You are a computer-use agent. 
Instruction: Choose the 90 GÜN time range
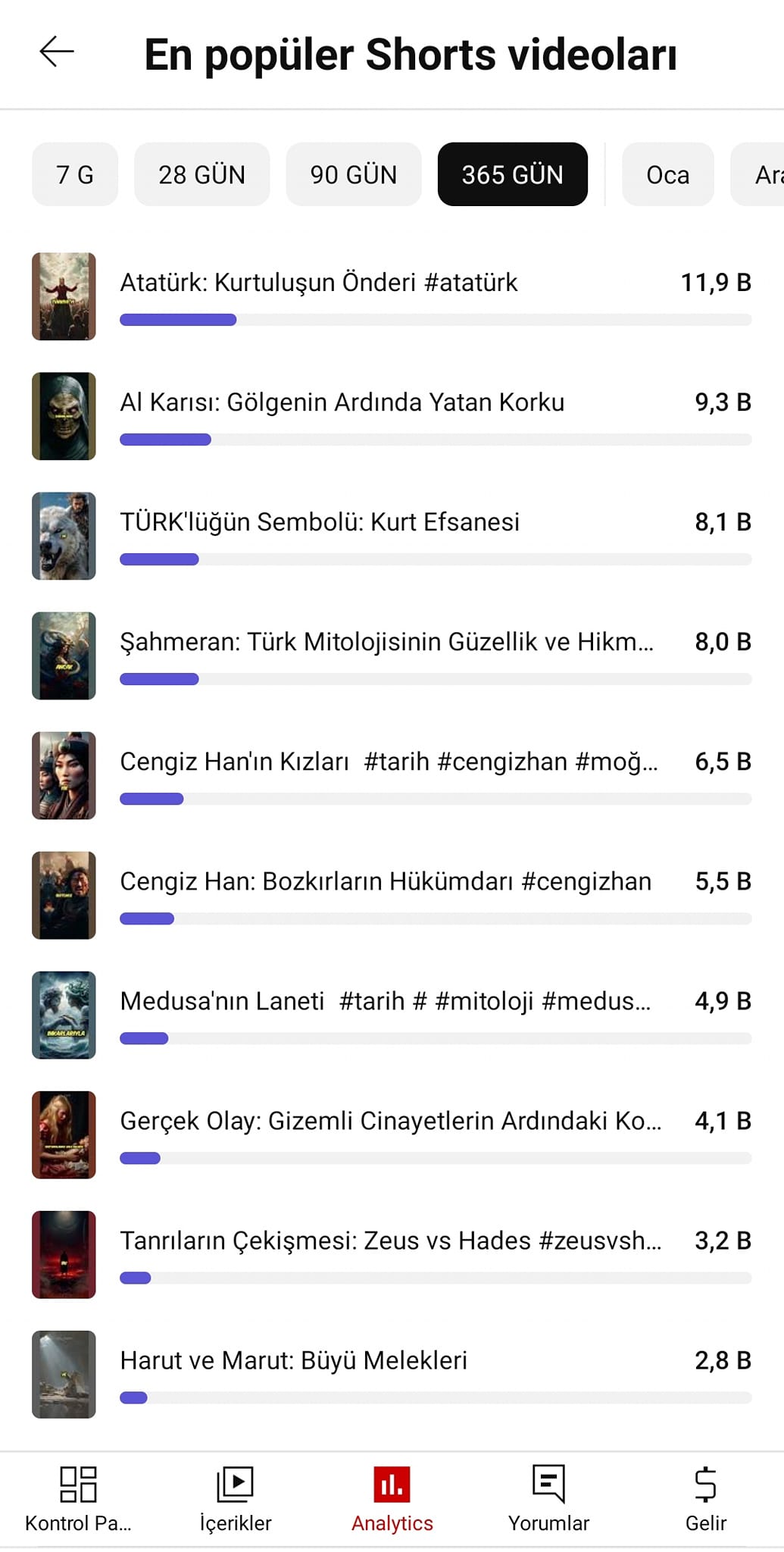(x=353, y=174)
